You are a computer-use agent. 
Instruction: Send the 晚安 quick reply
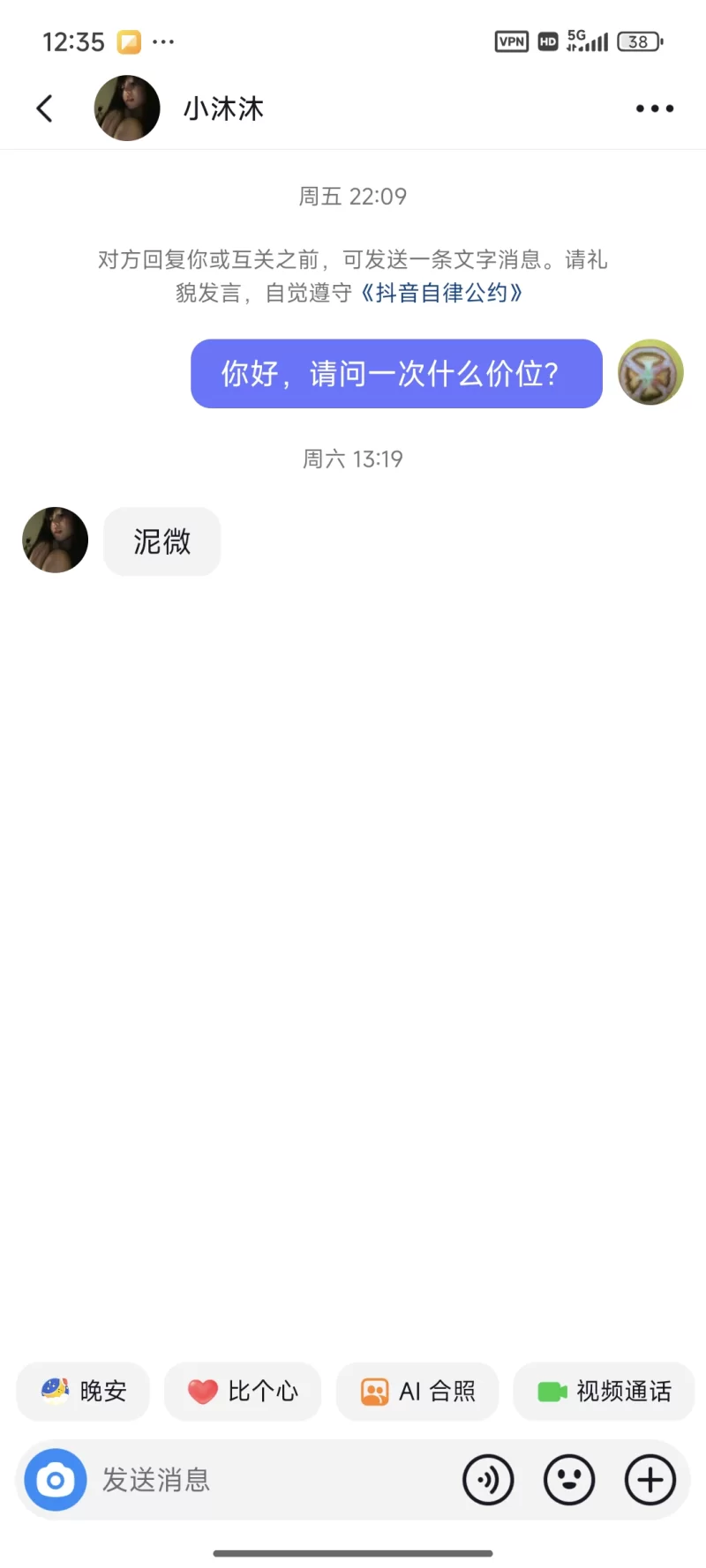pos(82,1392)
